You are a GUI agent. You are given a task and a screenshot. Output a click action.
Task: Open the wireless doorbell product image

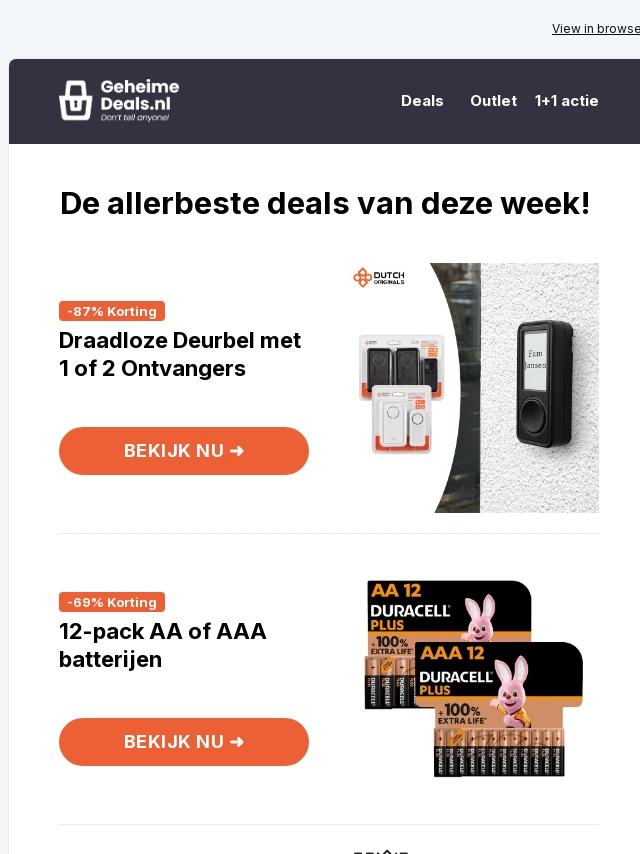[x=474, y=388]
